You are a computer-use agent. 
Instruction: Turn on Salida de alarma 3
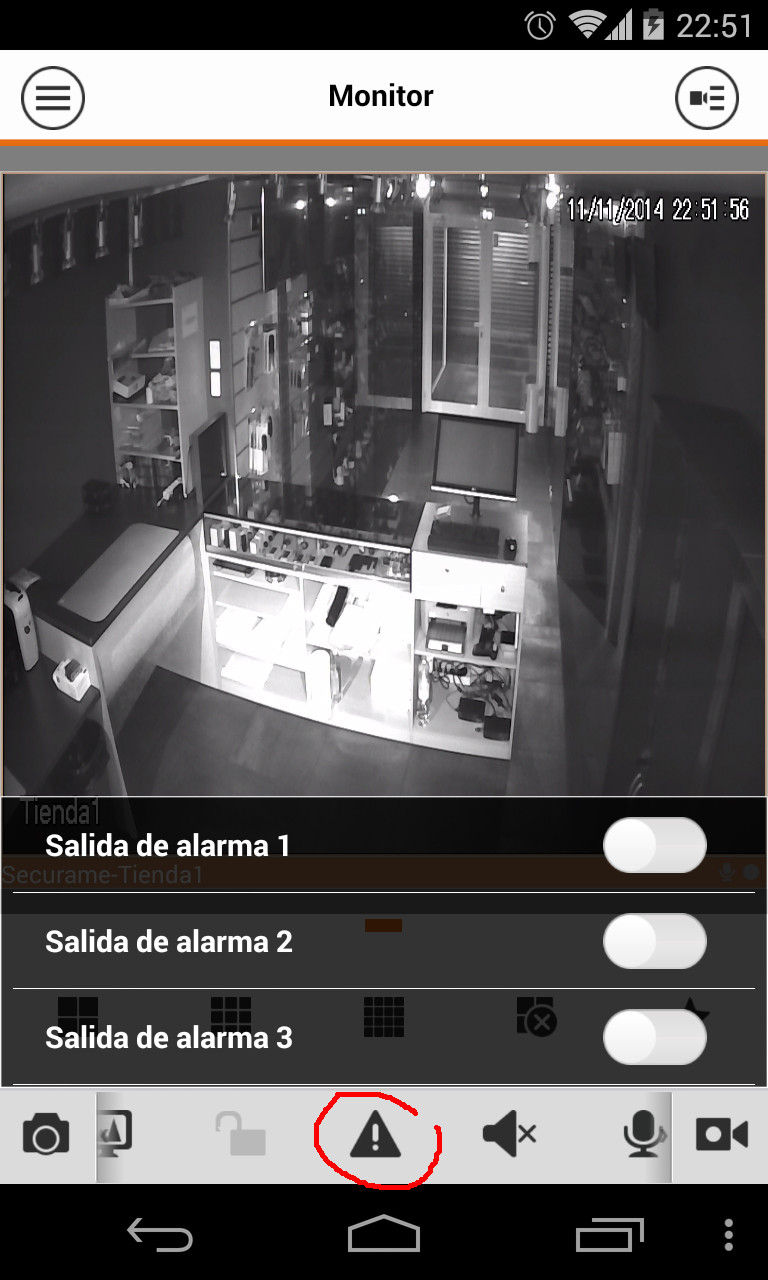pos(654,1037)
